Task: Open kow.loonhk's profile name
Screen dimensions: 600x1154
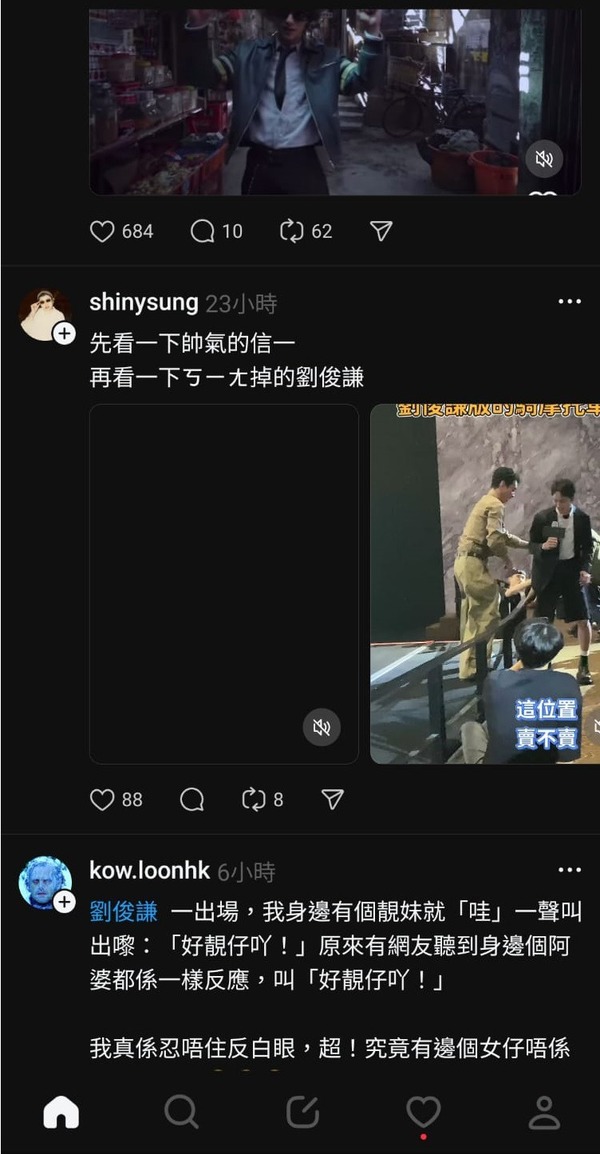Action: [150, 871]
